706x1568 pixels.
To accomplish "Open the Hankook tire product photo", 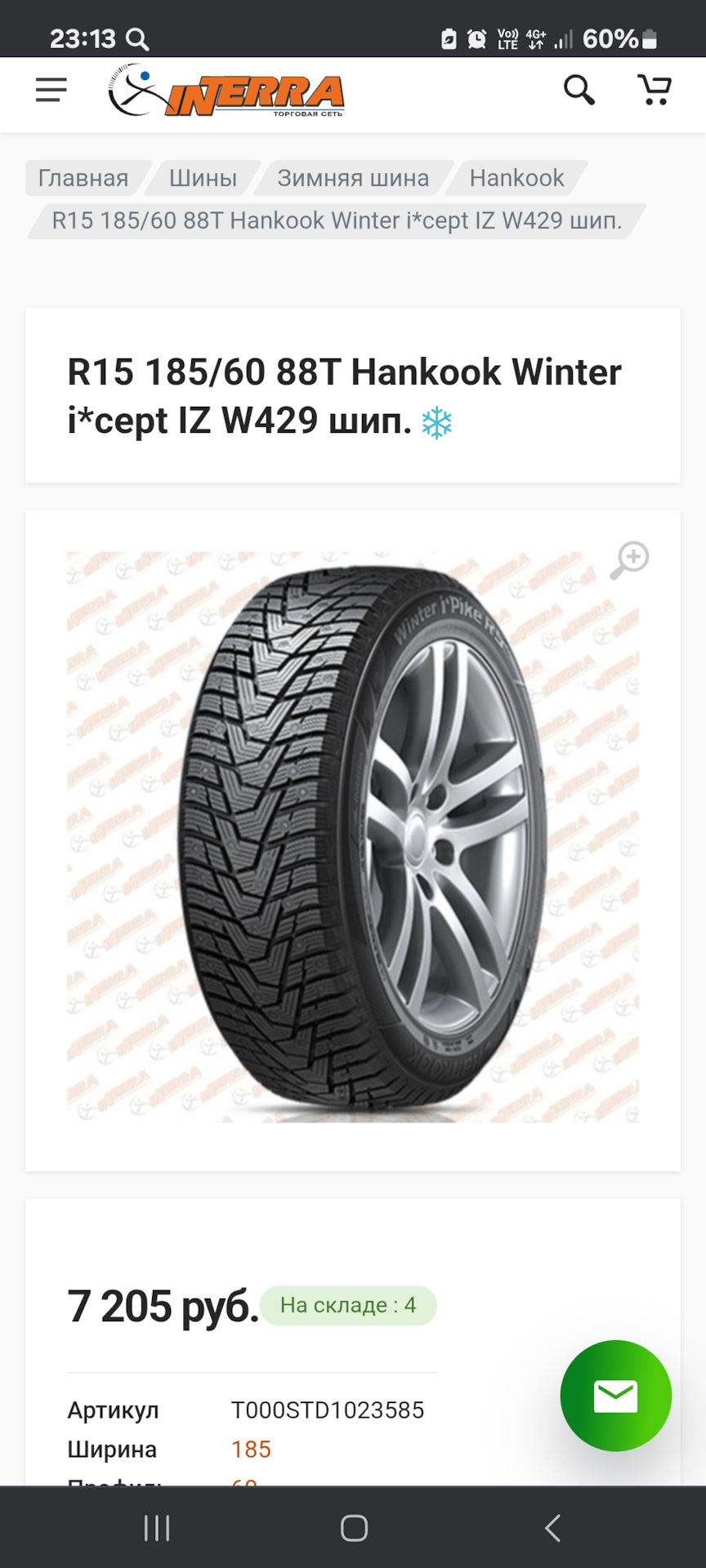I will tap(353, 837).
